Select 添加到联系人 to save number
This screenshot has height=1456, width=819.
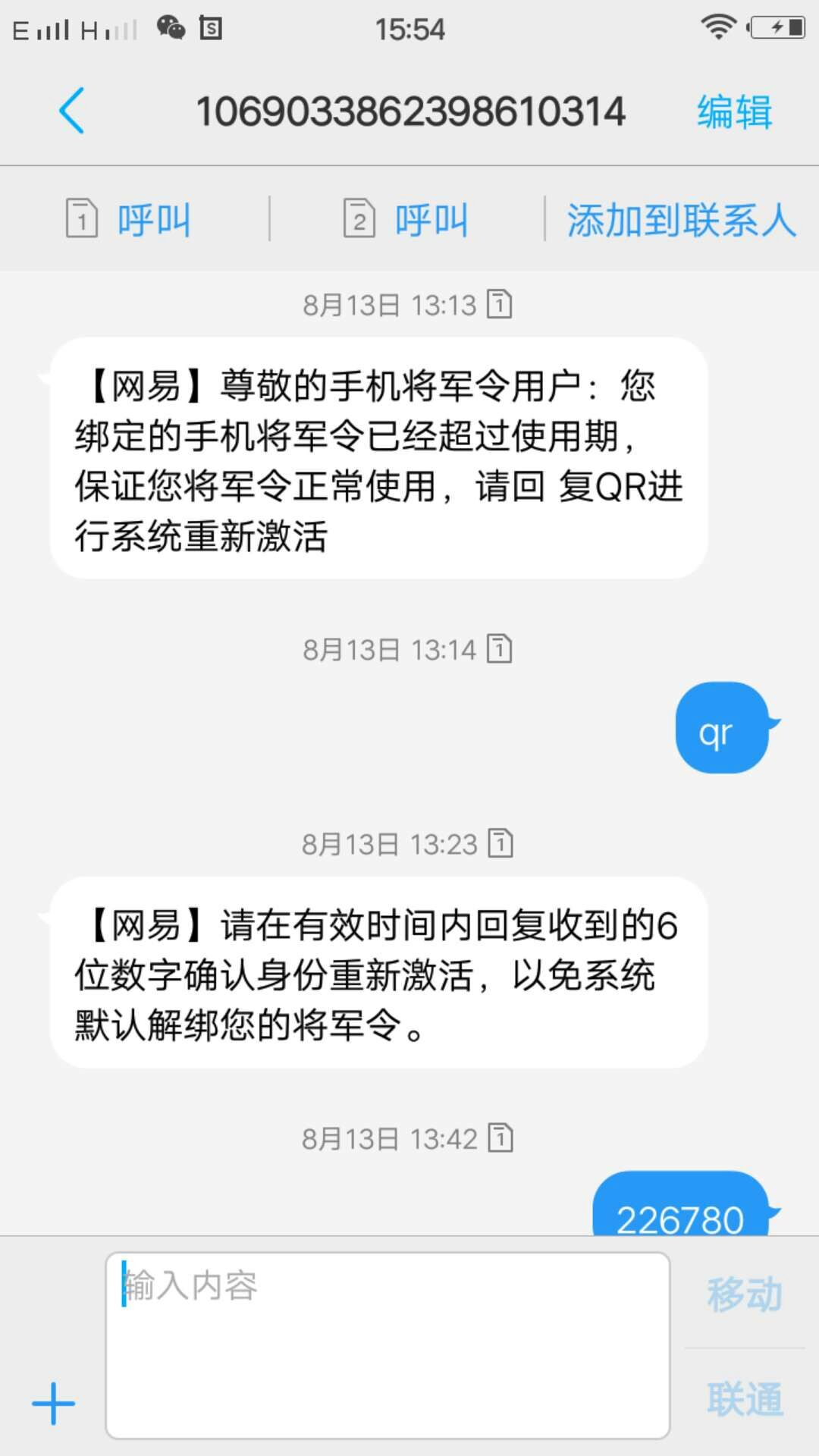click(x=681, y=221)
